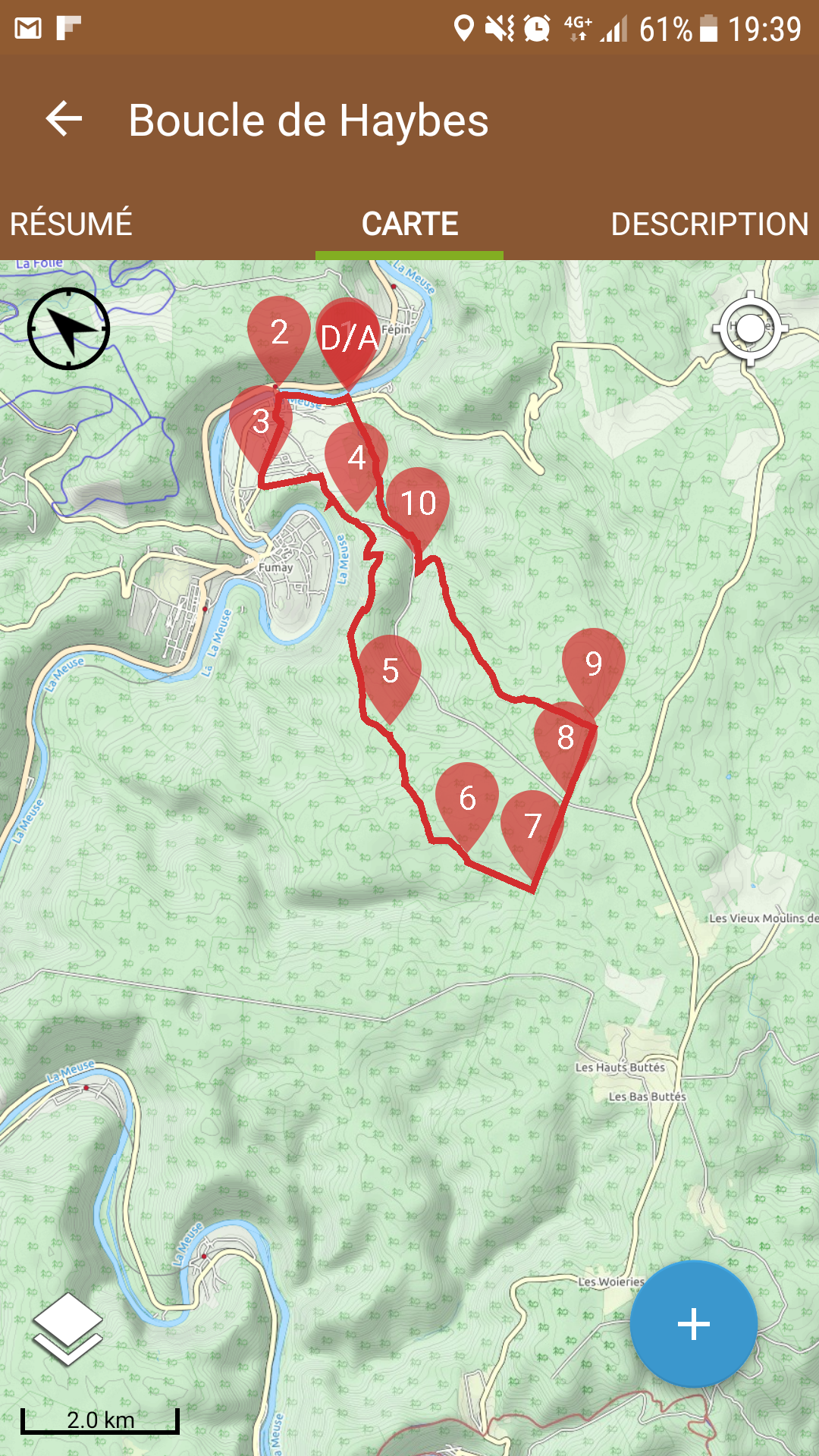Viewport: 819px width, 1456px height.
Task: Open the map layers selector
Action: pos(67,1329)
